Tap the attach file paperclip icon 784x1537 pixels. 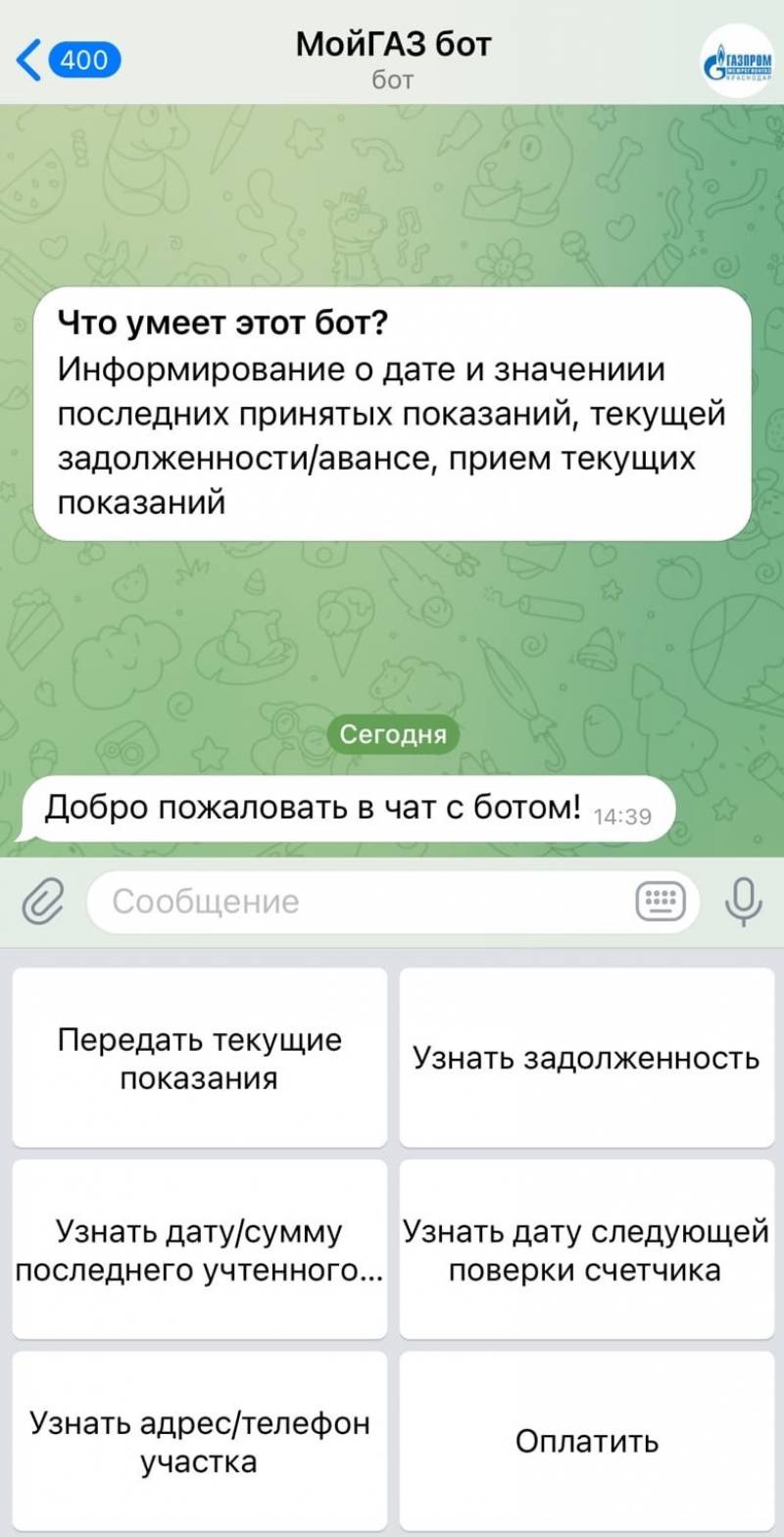(42, 901)
